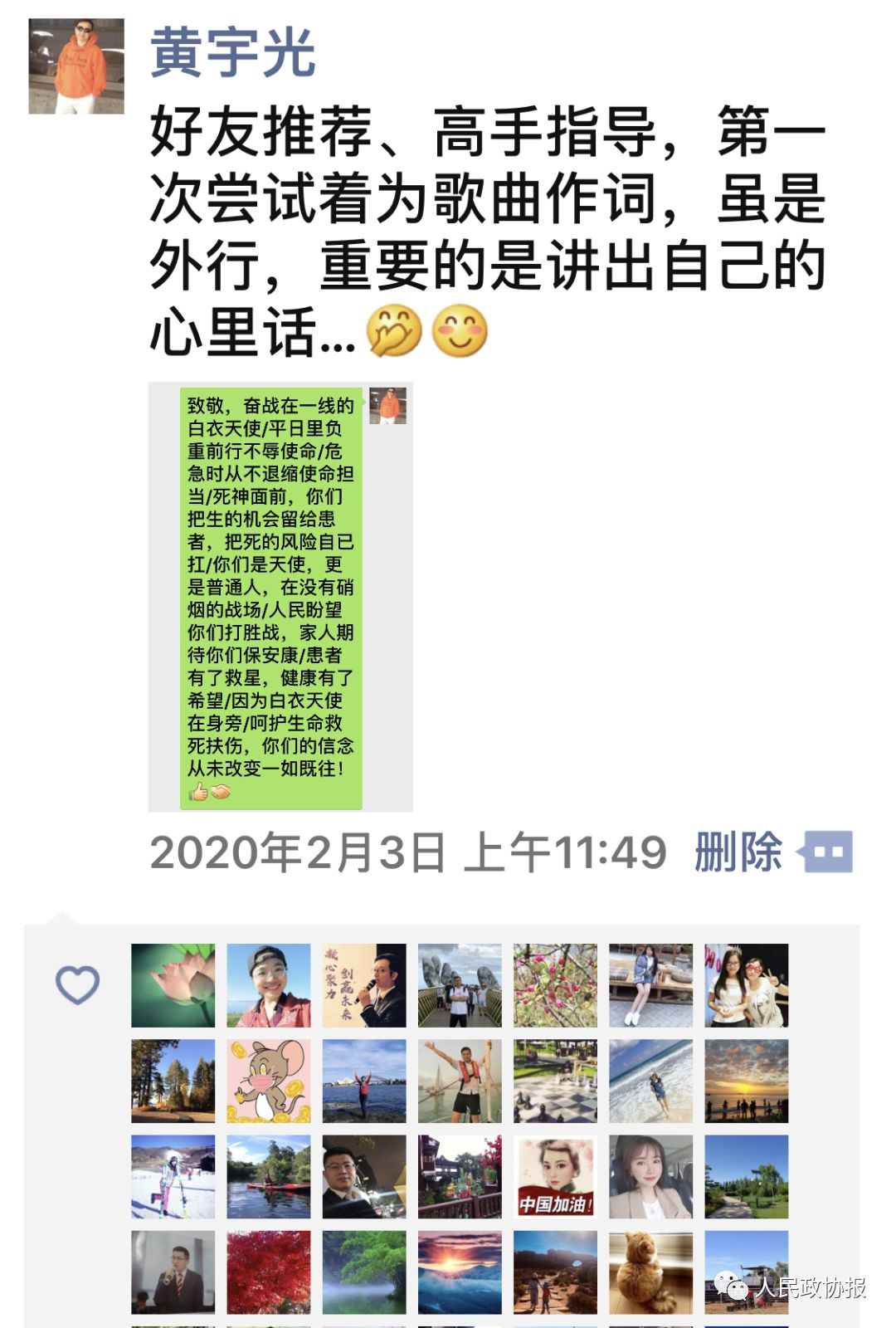Open the liker with the red maple leaves avatar

pyautogui.click(x=269, y=1272)
